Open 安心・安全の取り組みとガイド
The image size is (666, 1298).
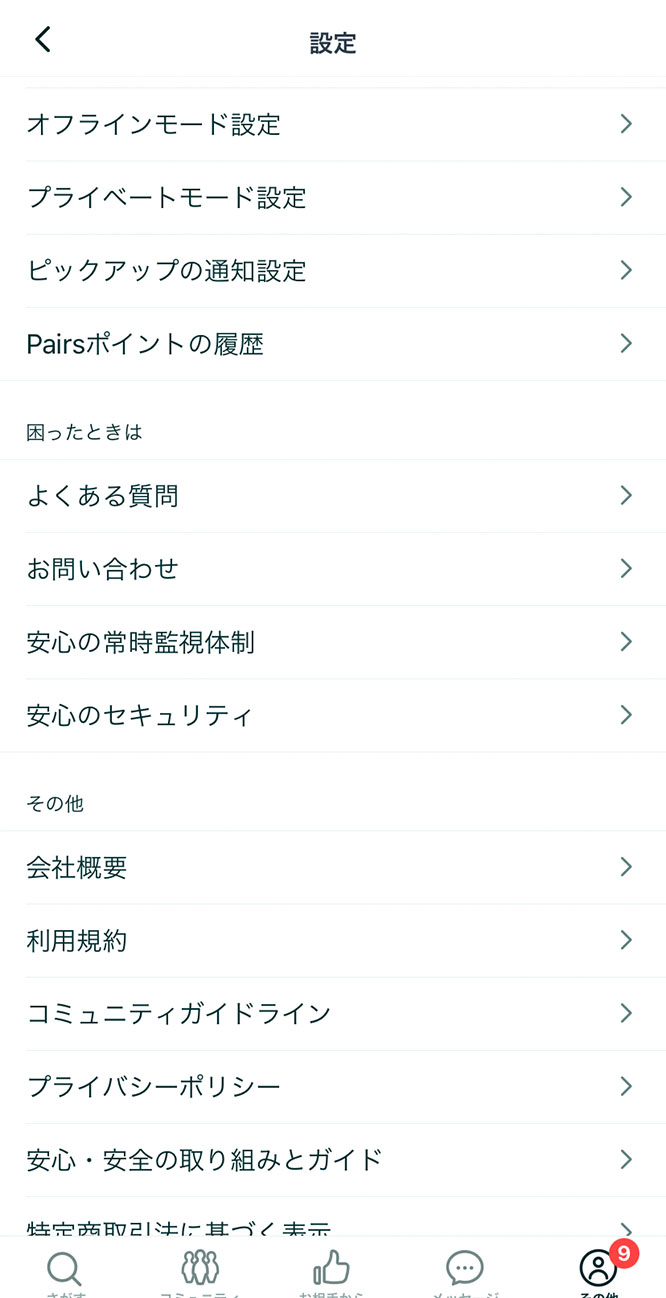coord(333,1160)
